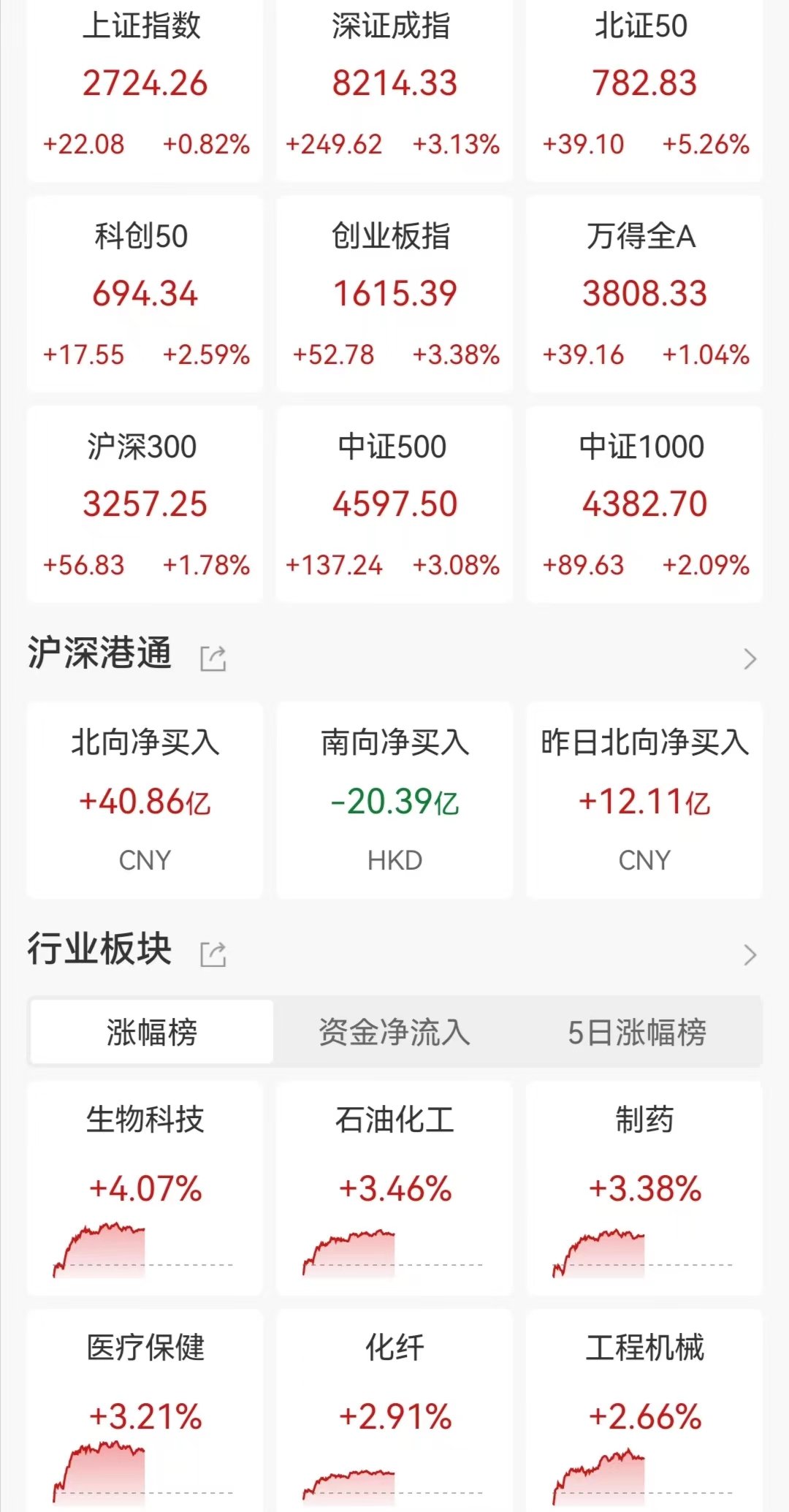Screen dimensions: 789x1512
Task: View the 创业板指 index details
Action: click(x=394, y=294)
